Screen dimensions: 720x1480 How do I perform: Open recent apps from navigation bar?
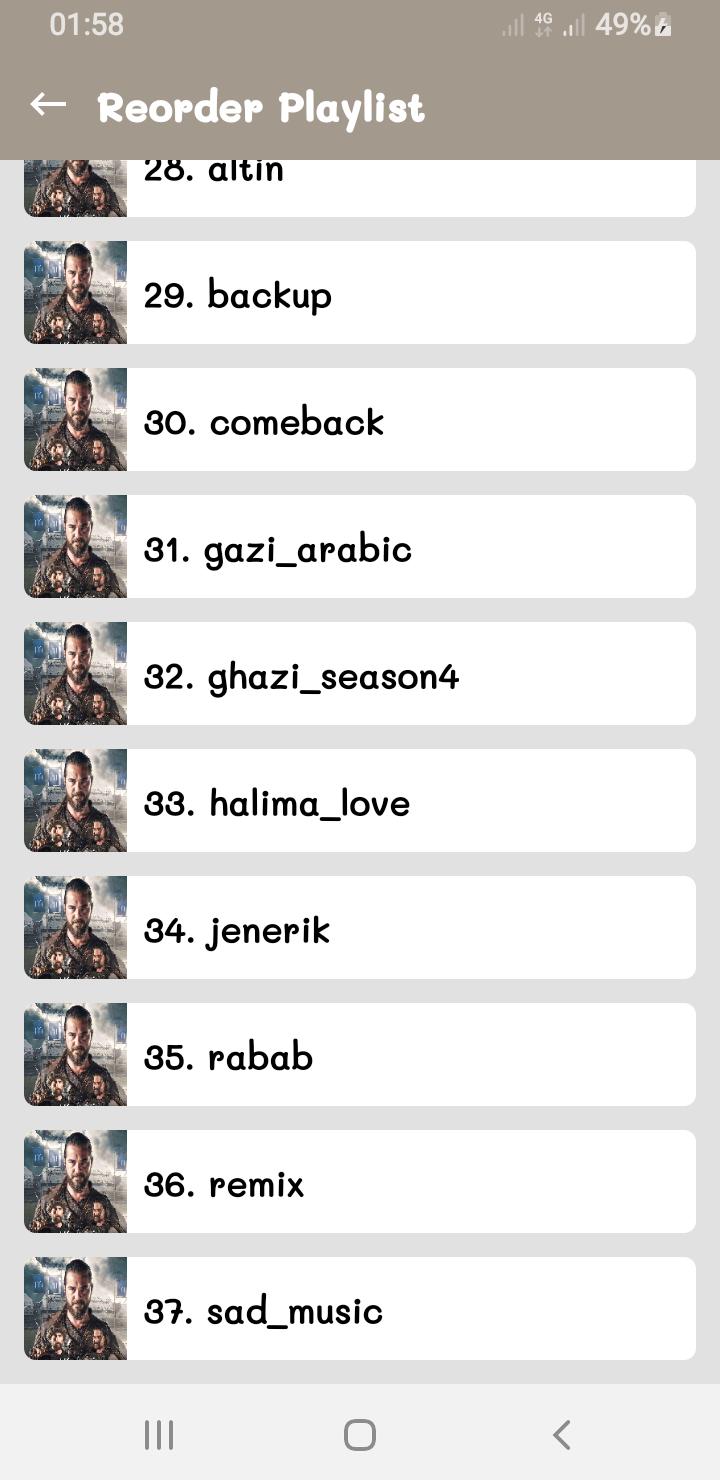(159, 1435)
